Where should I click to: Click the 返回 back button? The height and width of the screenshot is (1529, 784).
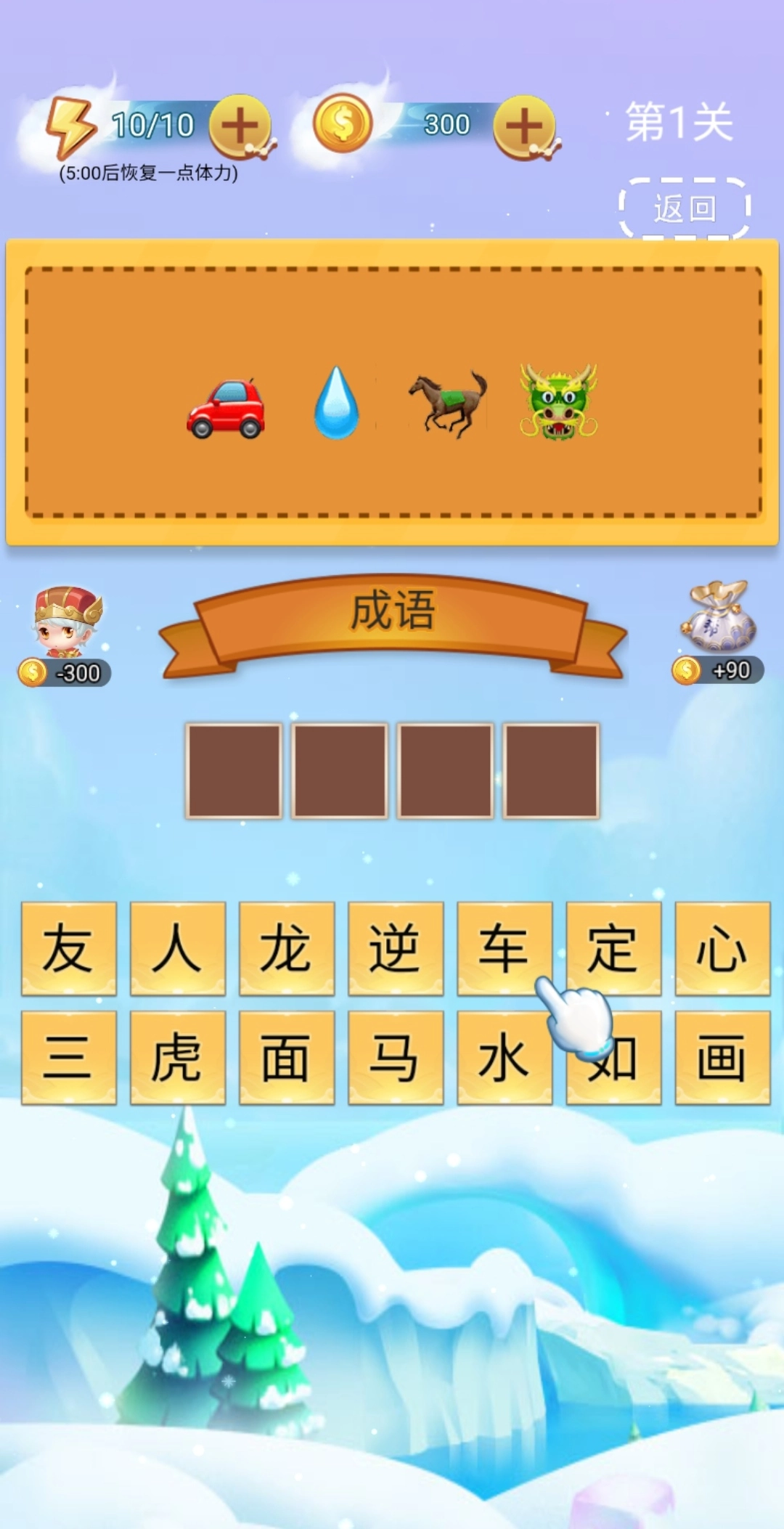pos(685,206)
